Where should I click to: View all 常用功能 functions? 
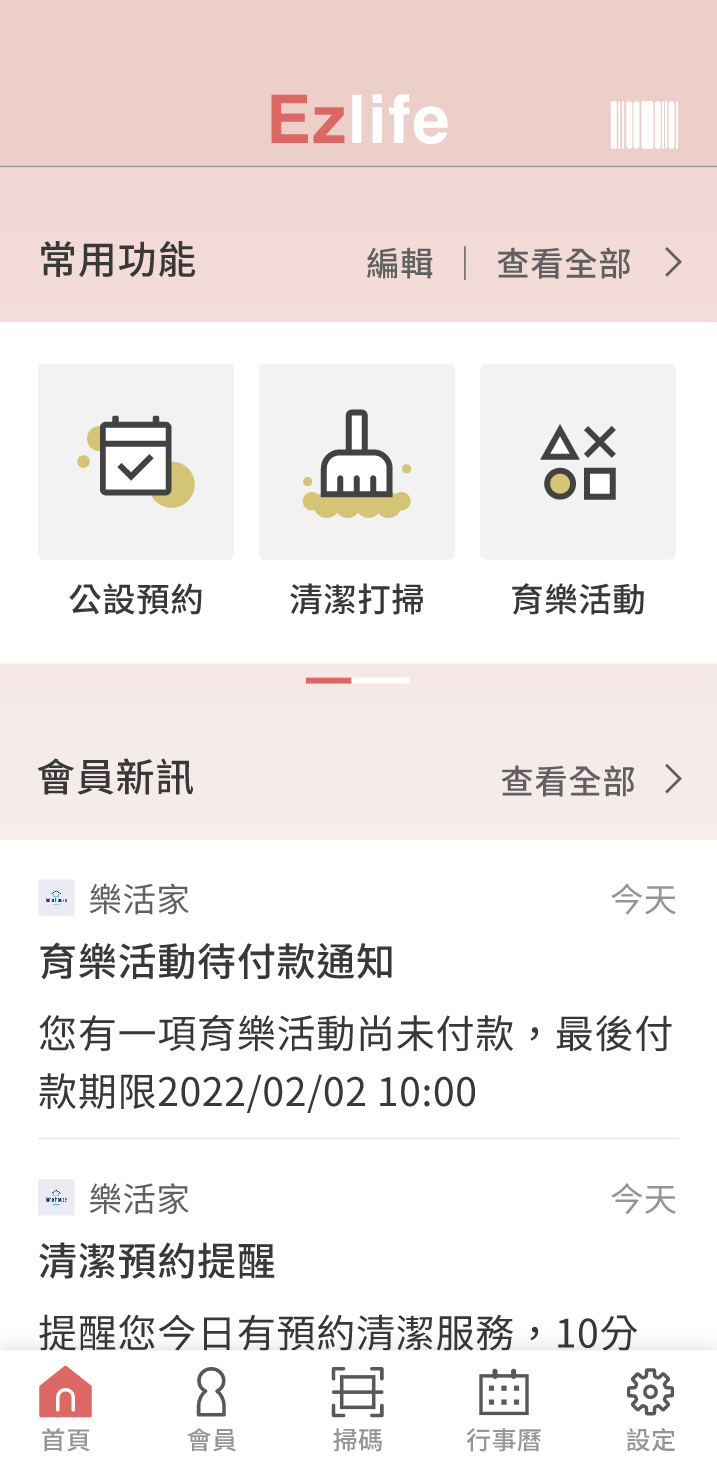pyautogui.click(x=590, y=264)
